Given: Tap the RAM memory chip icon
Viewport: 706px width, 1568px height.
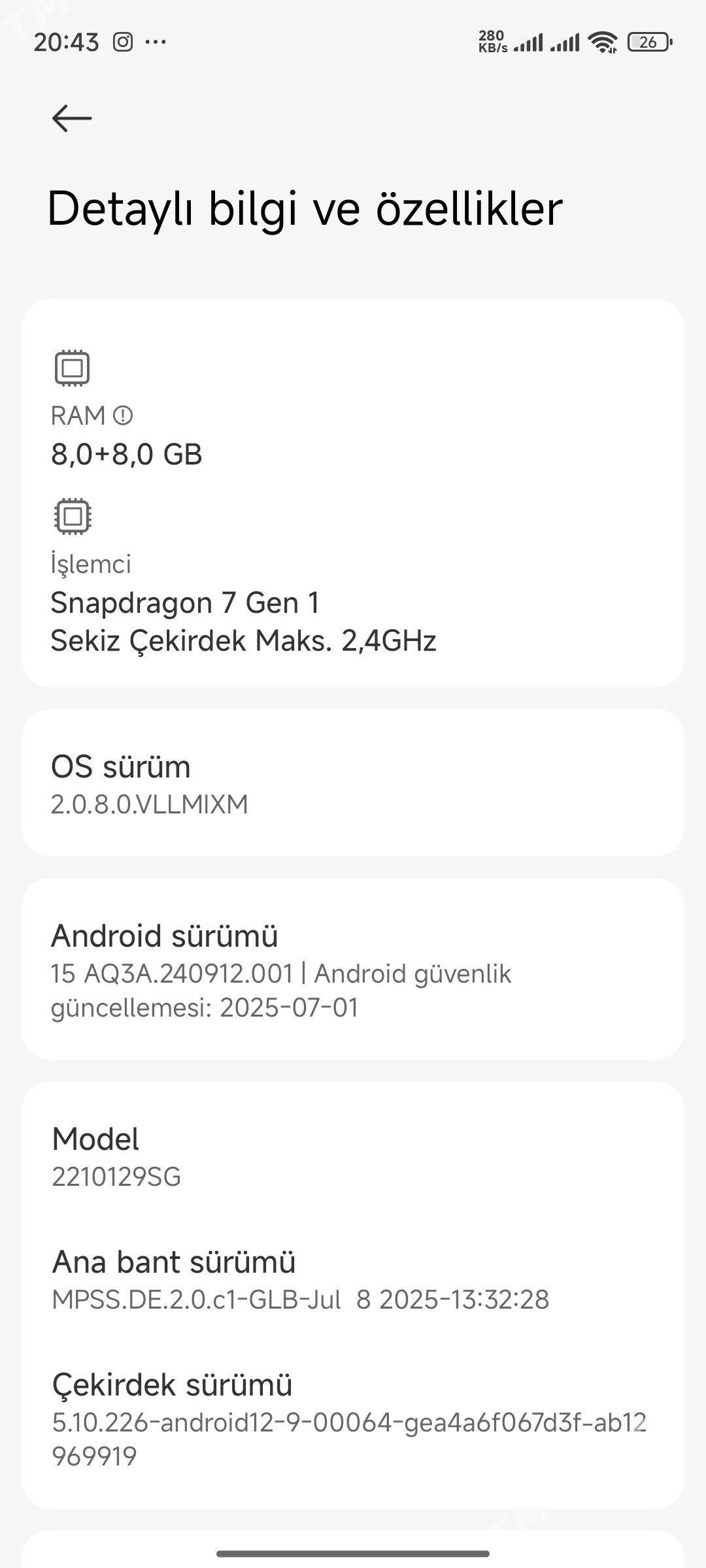Looking at the screenshot, I should 72,368.
